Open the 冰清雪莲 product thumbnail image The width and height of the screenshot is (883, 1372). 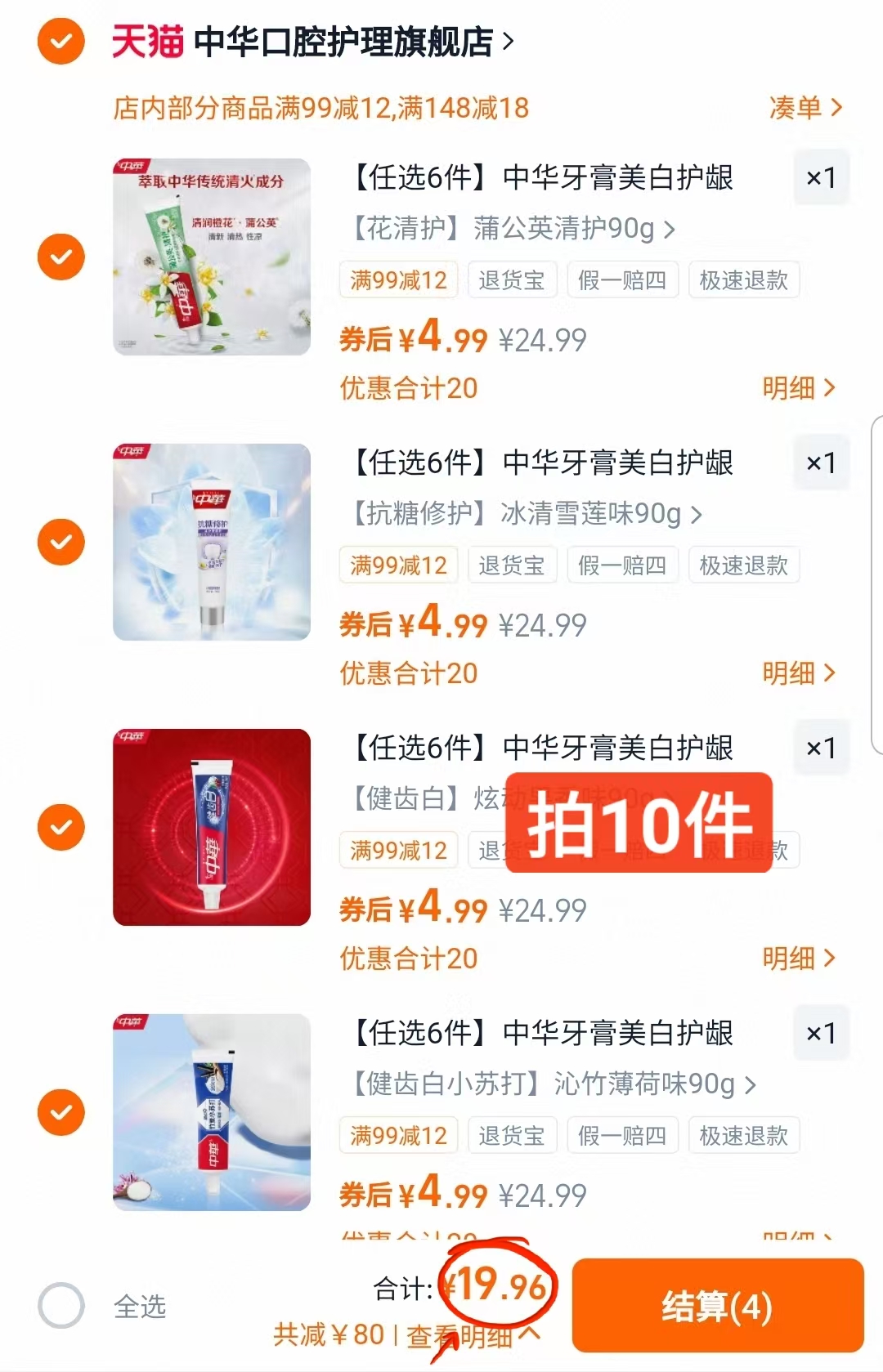click(211, 540)
